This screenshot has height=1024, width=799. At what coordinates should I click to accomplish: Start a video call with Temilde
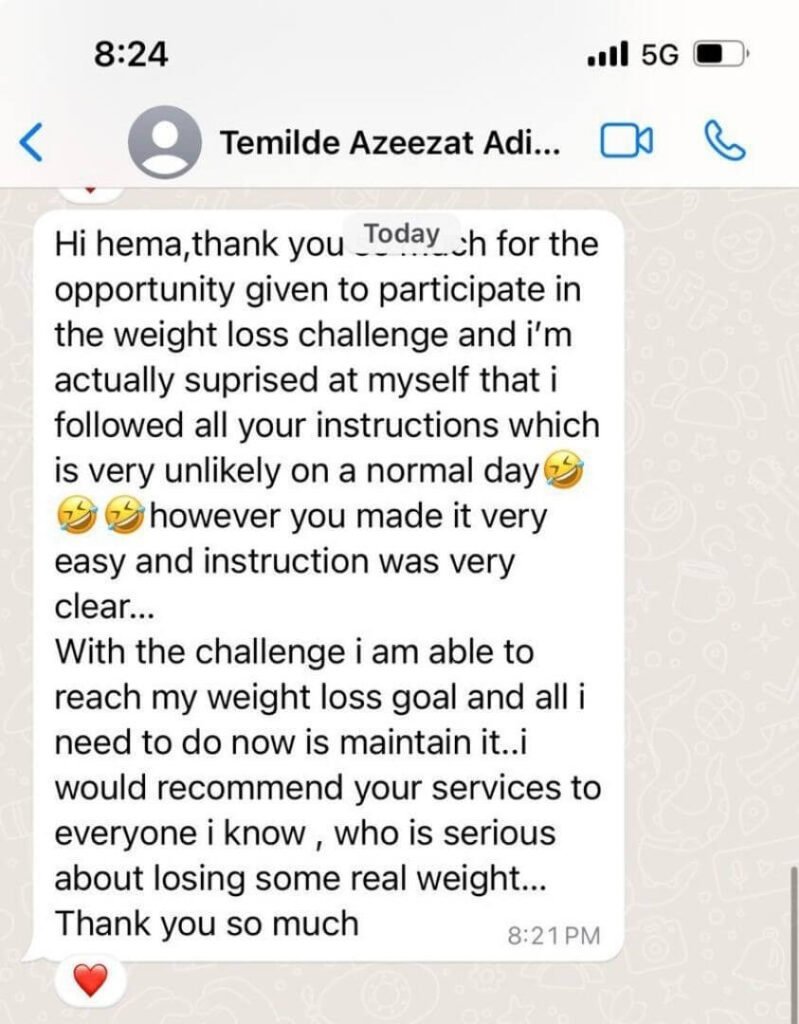coord(626,142)
